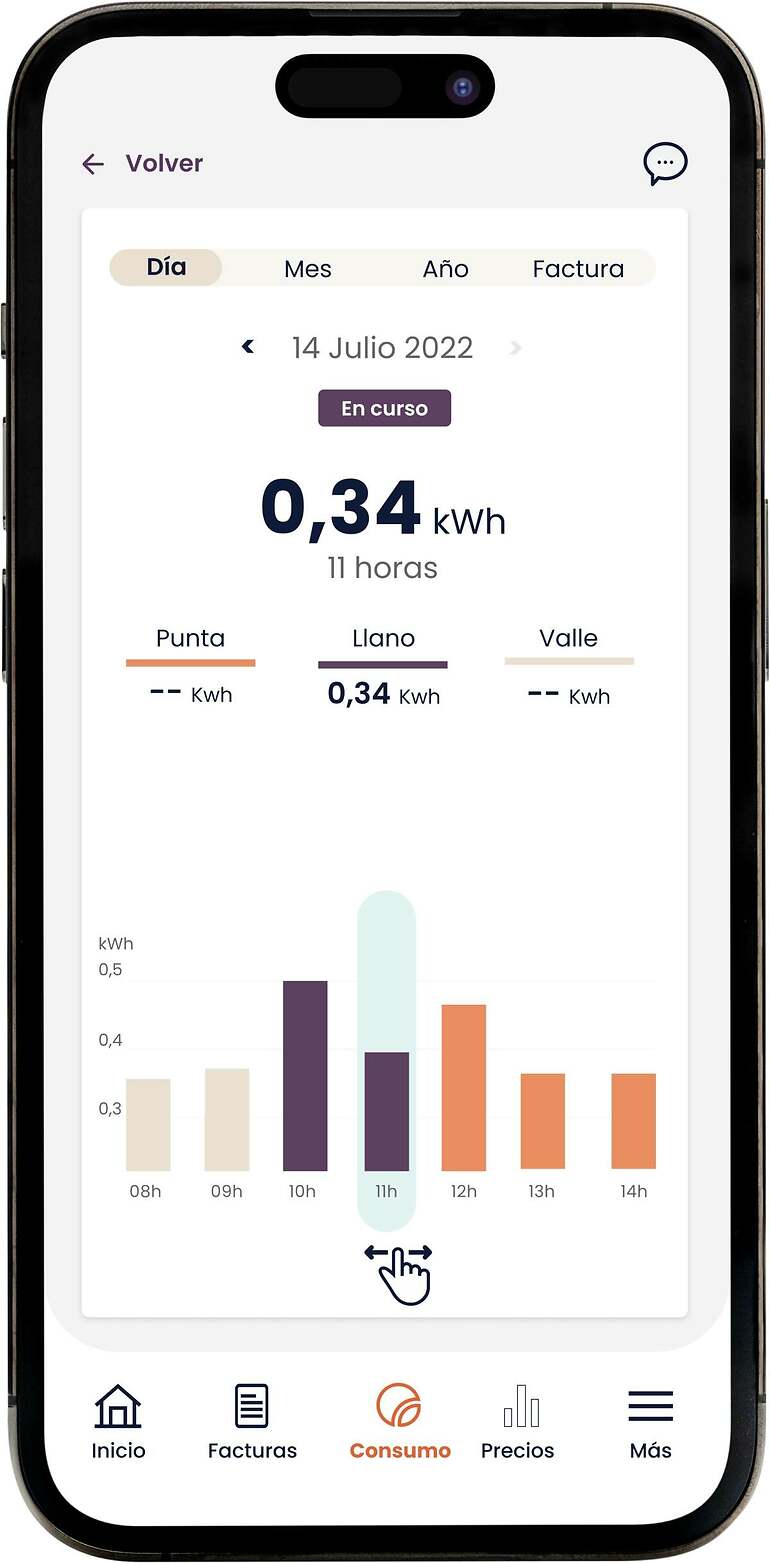Screen dimensions: 770x1563
Task: Open the Facturas tab
Action: tap(252, 1422)
